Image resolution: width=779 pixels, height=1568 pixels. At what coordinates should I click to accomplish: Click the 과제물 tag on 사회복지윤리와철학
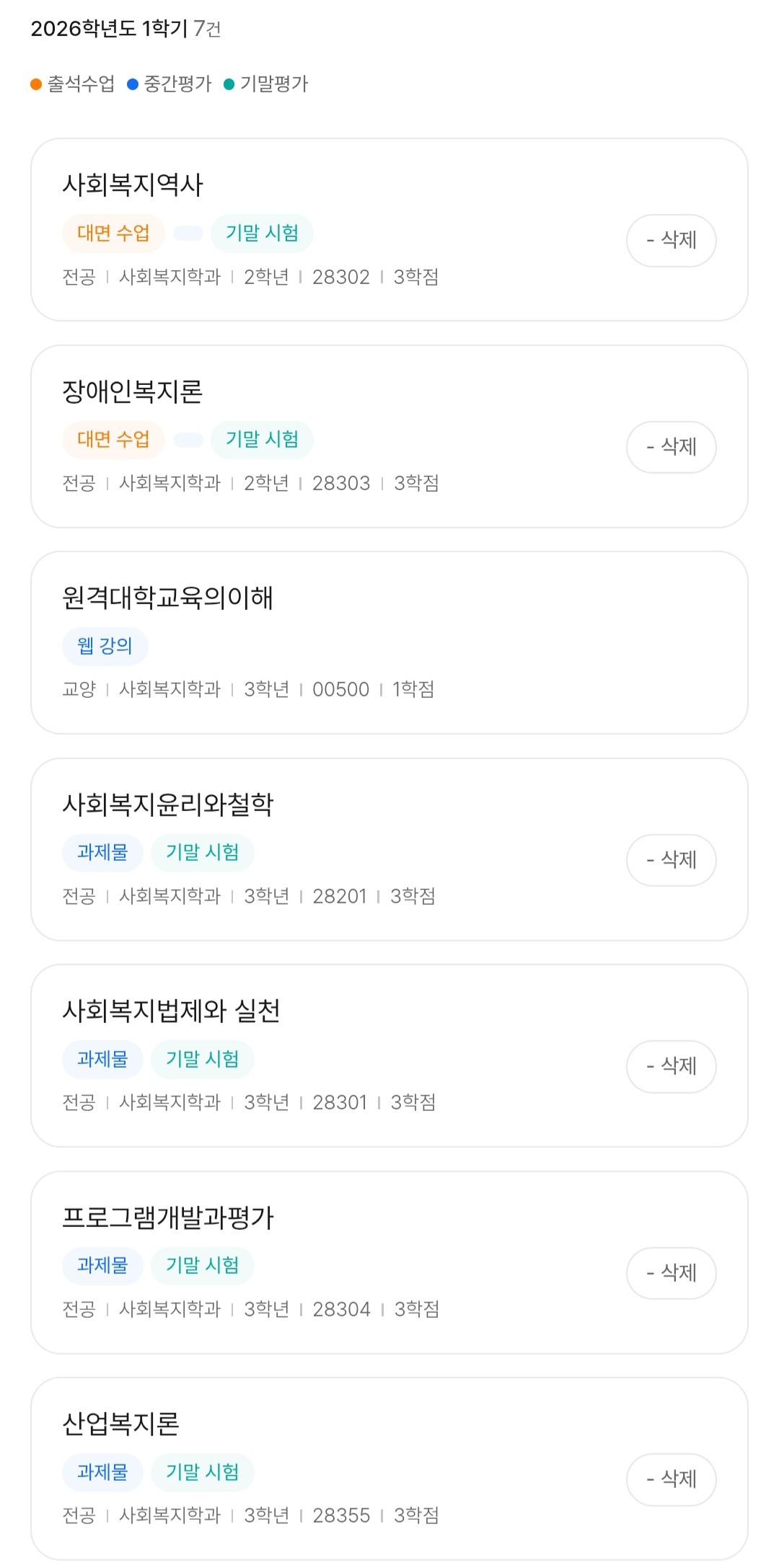(x=102, y=852)
